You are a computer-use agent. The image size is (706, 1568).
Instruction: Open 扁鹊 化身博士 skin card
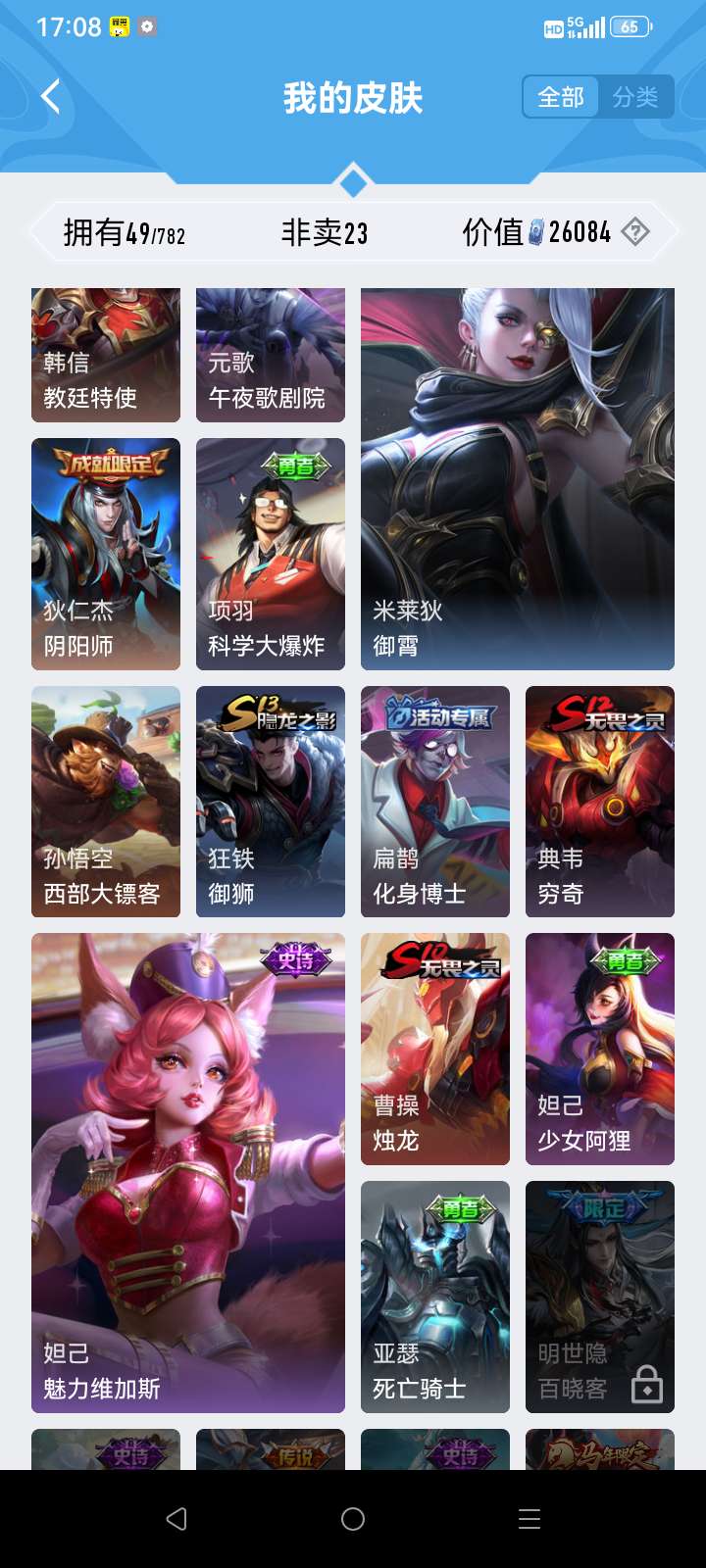435,802
